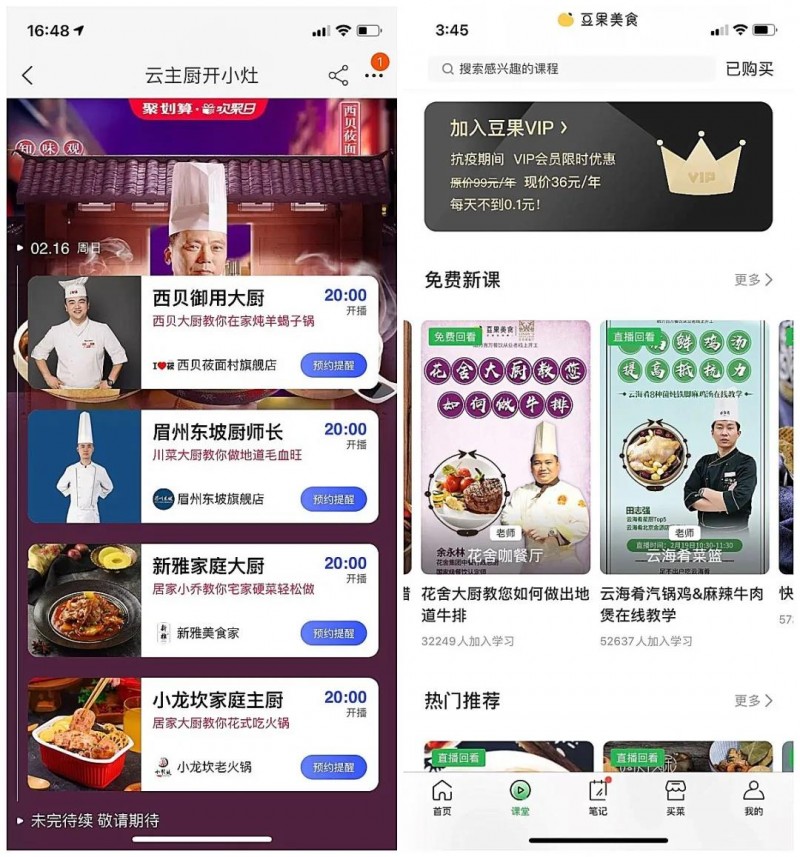Image resolution: width=800 pixels, height=857 pixels.
Task: Open 已购买 purchased courses
Action: 749,69
